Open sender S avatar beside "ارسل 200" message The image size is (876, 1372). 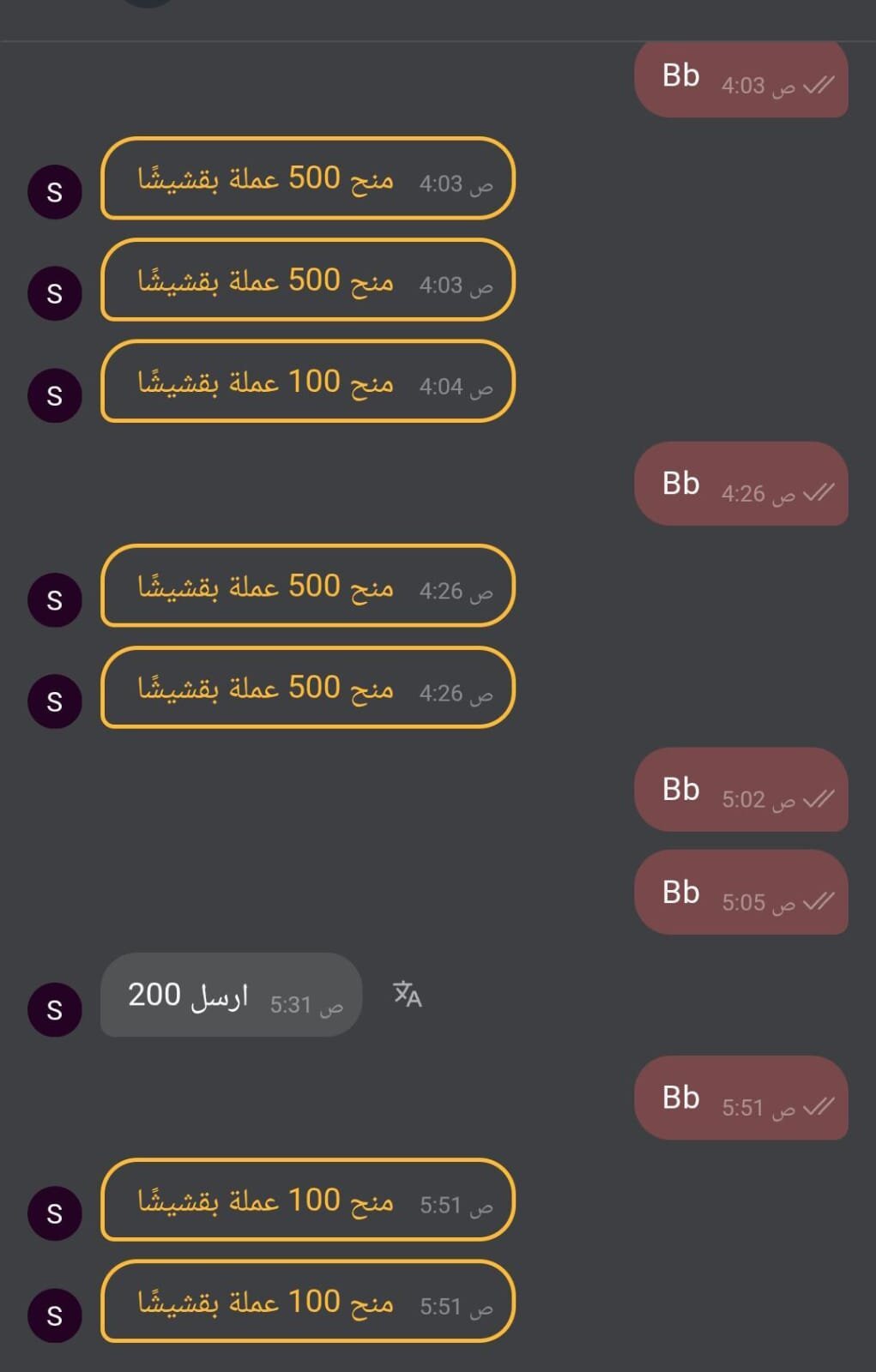[55, 1009]
